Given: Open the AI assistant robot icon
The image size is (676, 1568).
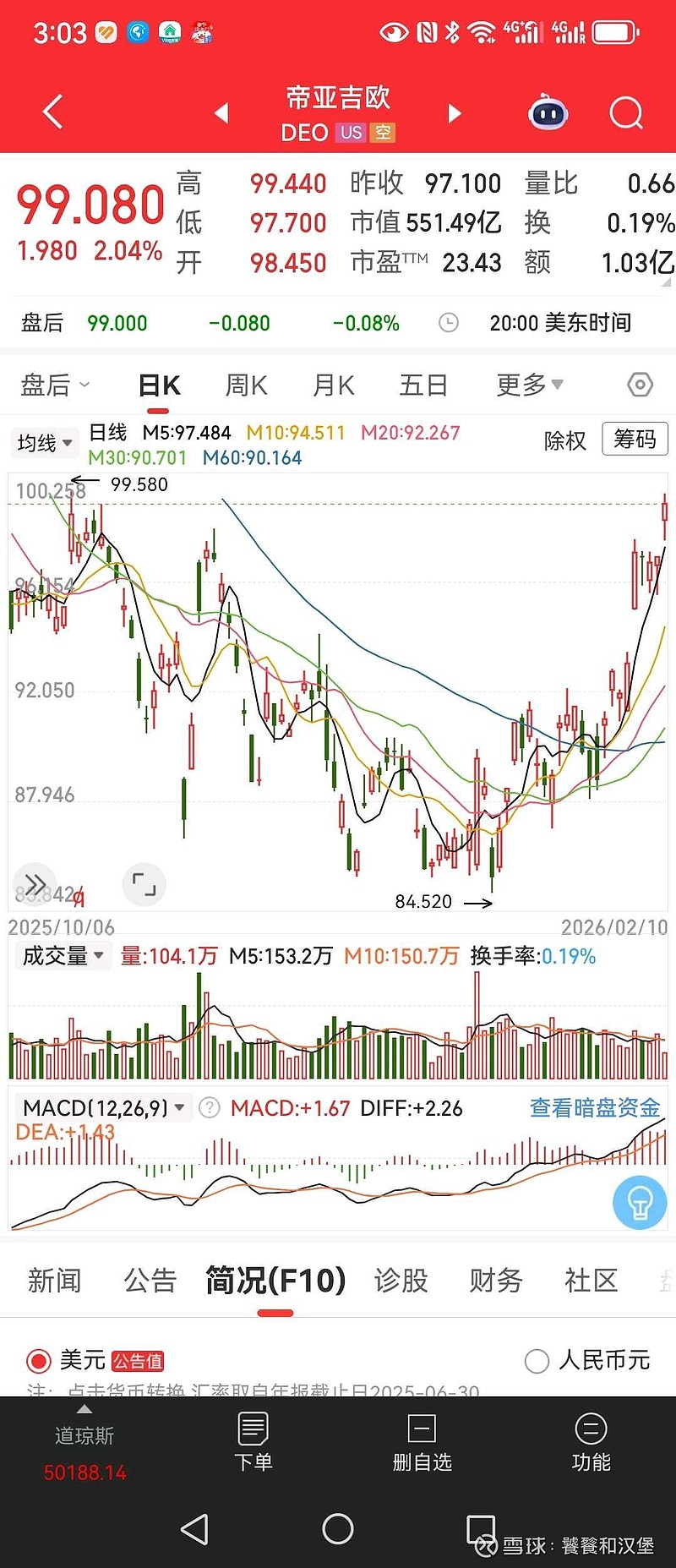Looking at the screenshot, I should tap(548, 112).
